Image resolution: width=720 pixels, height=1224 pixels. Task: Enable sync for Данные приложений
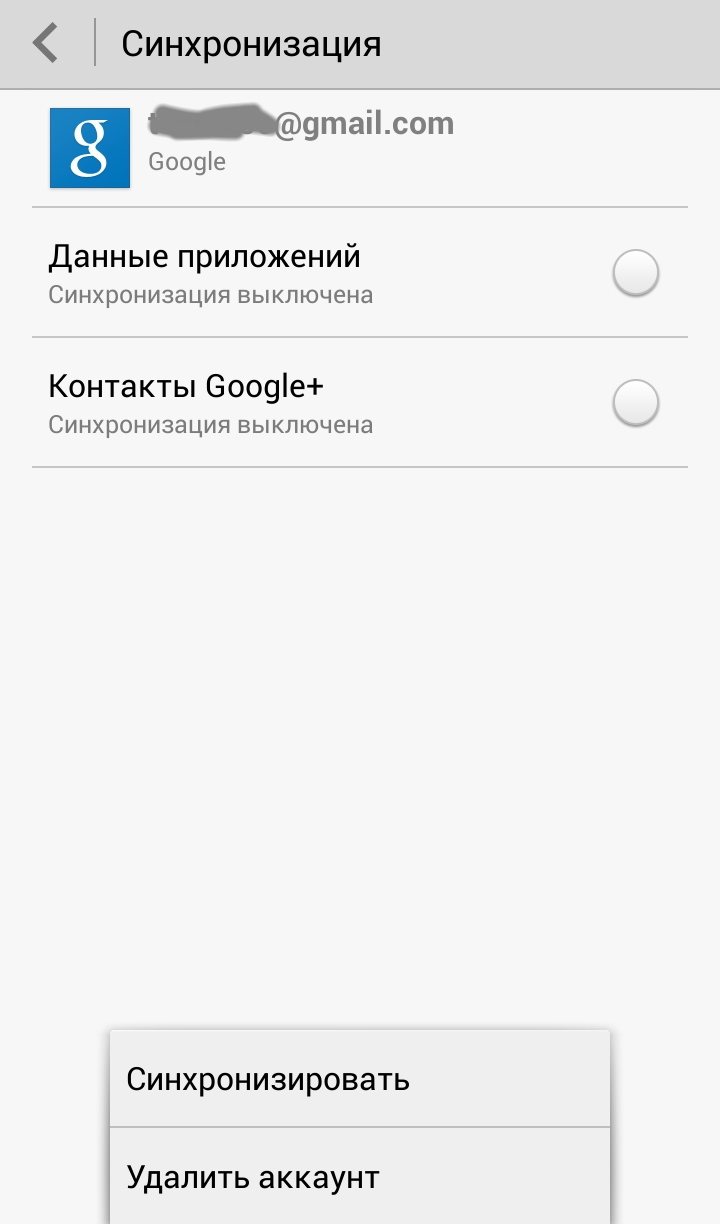[x=635, y=273]
